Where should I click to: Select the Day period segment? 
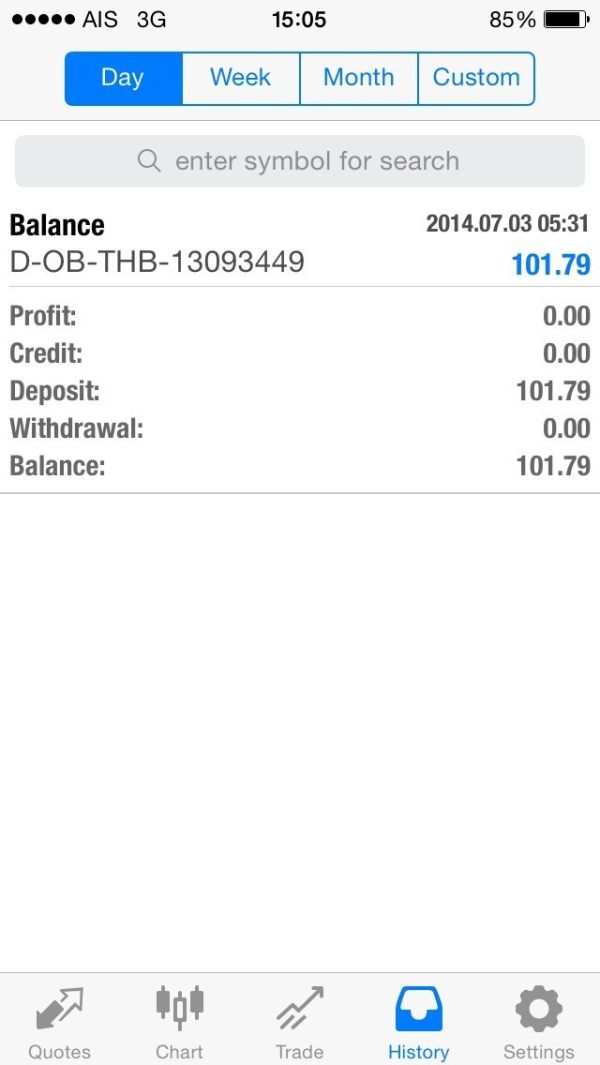(x=123, y=78)
